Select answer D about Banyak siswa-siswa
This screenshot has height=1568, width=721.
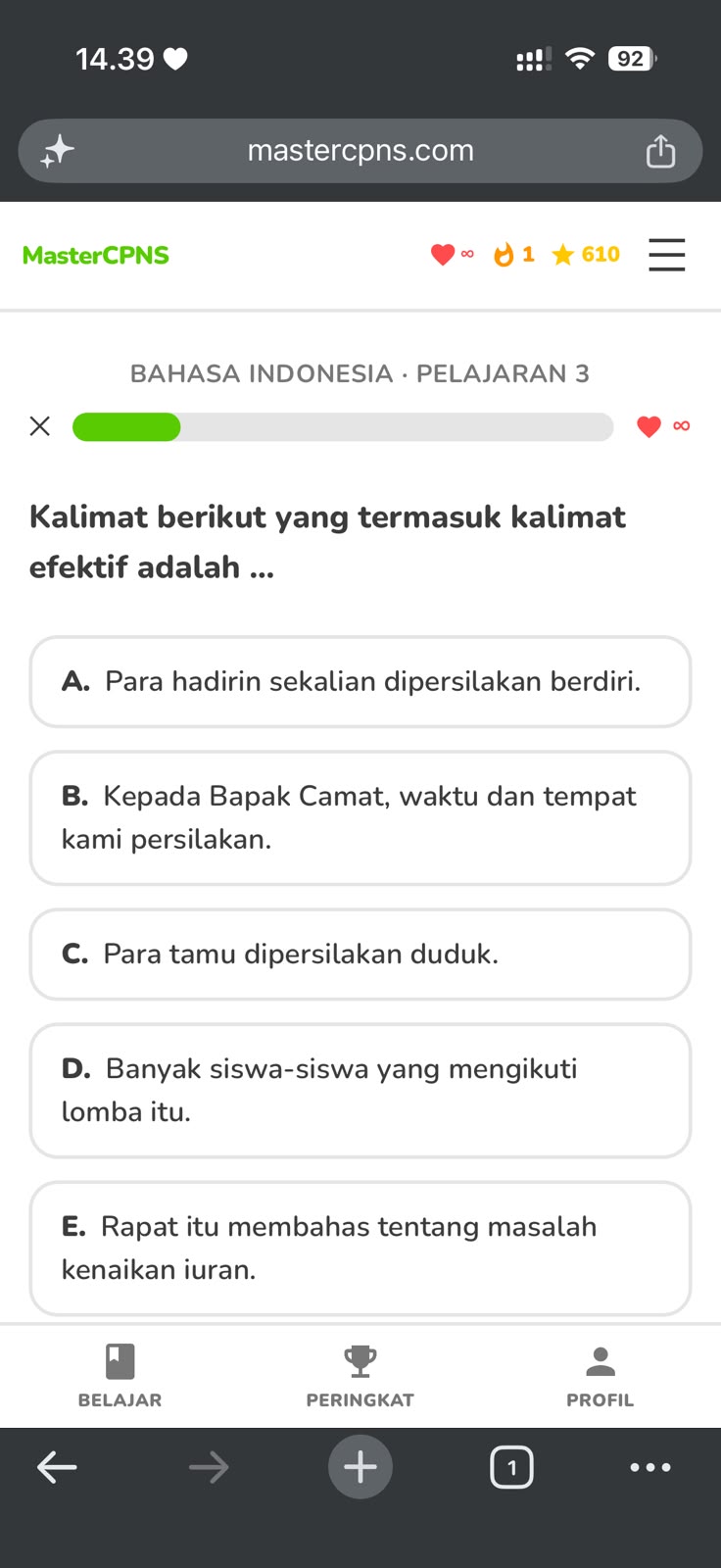tap(360, 1091)
